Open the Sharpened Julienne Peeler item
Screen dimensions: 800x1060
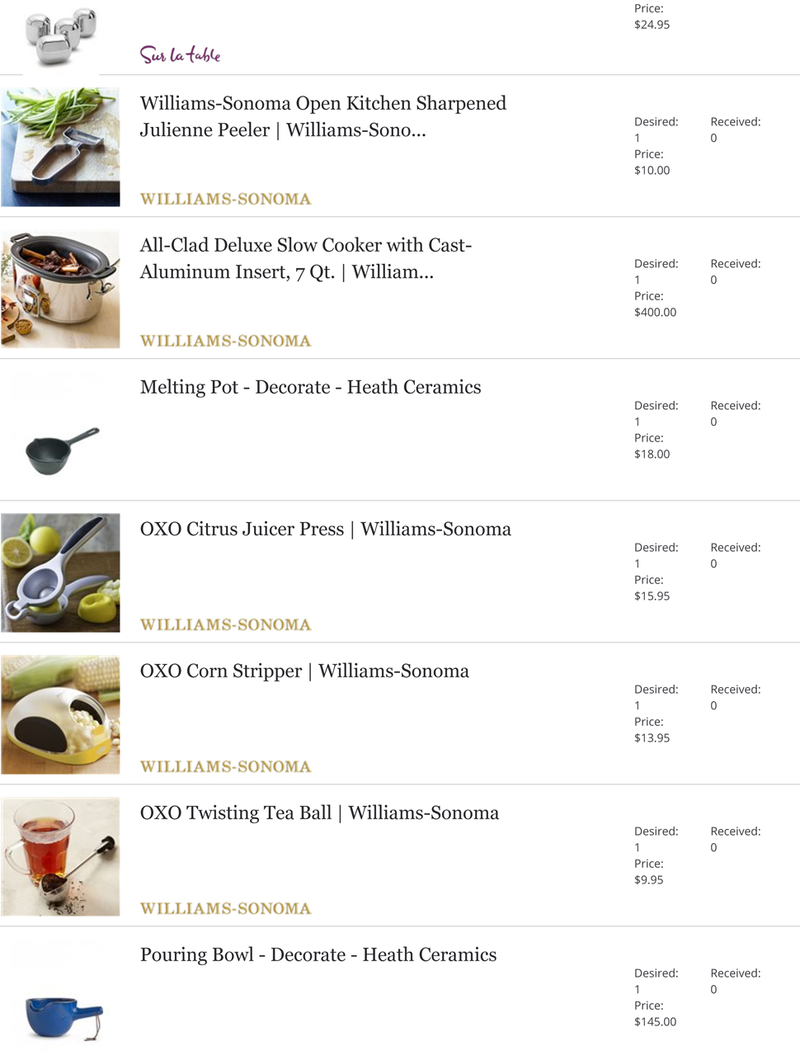(x=323, y=116)
